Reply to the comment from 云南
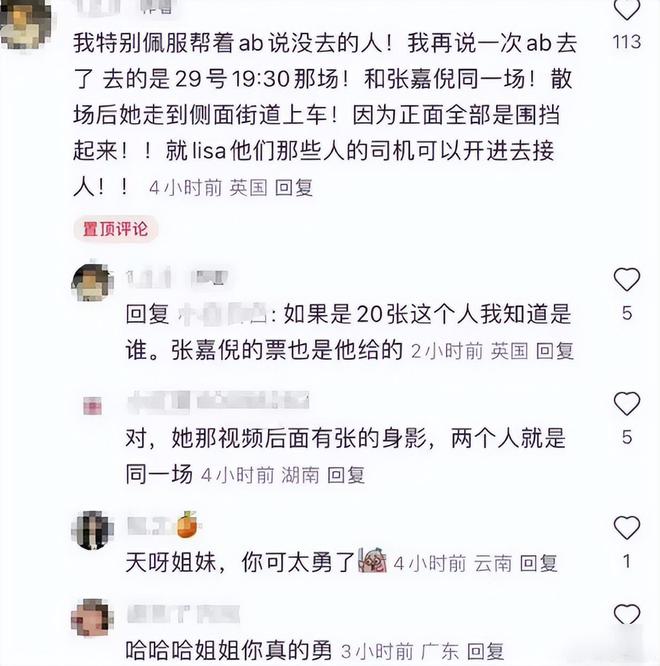Screen dimensions: 660x666 click(541, 563)
